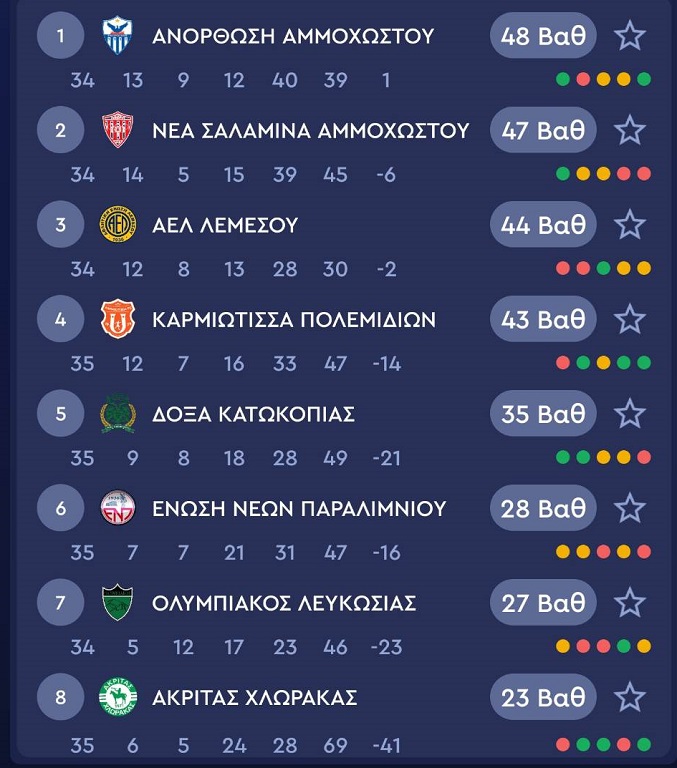Select the Καρμιώτισσα Πολεμιδιών row
Screen dimensions: 677x768
point(294,320)
